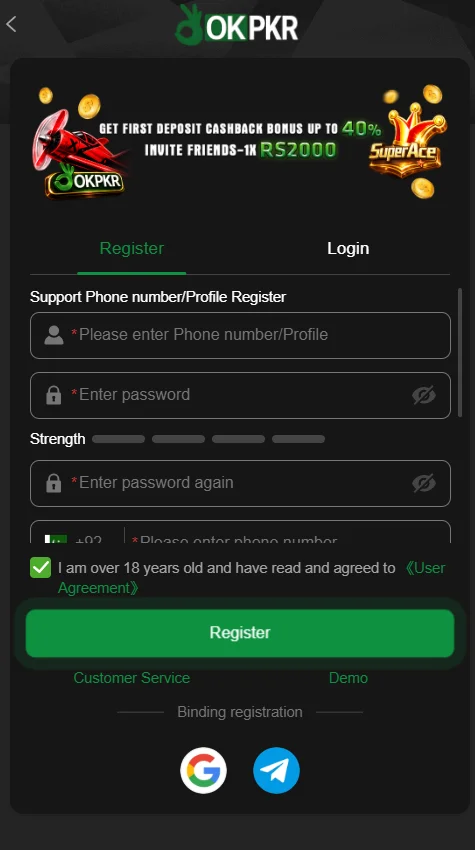Register with Telegram
The image size is (475, 850).
(277, 770)
